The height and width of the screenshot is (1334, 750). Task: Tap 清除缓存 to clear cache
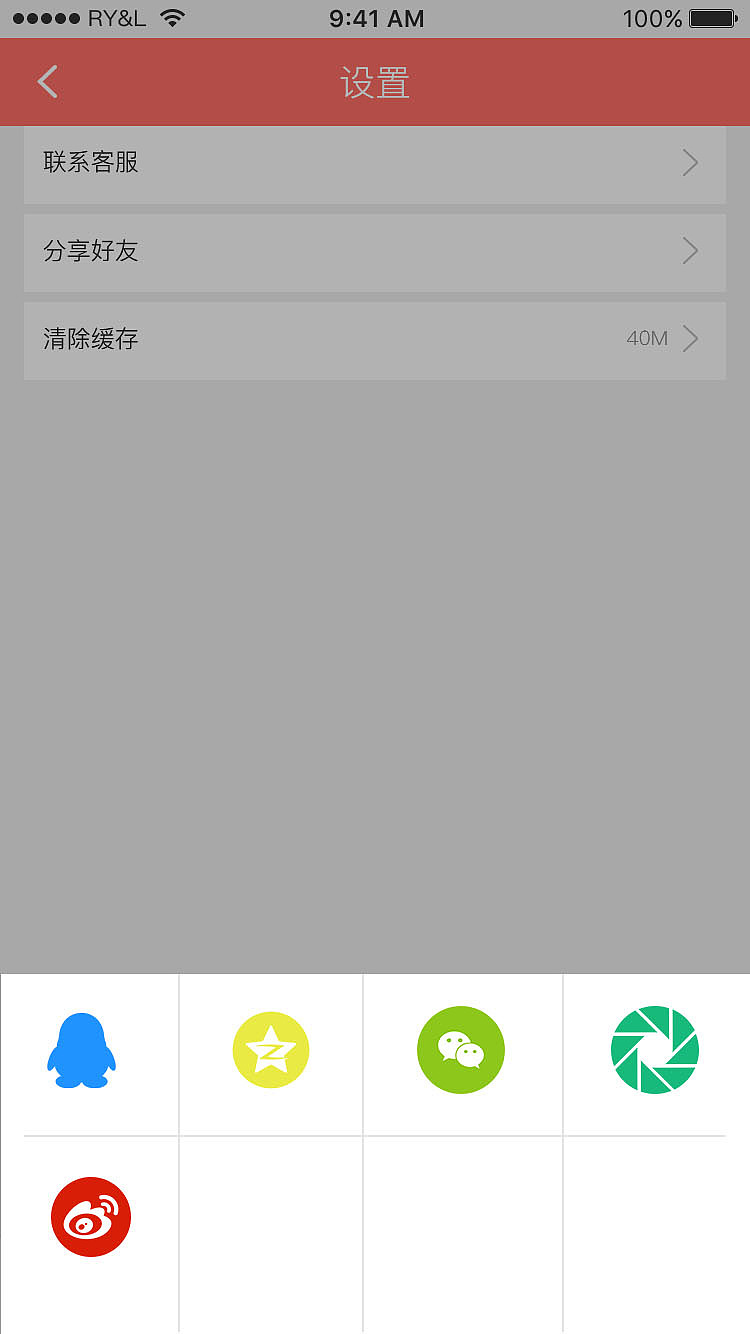(375, 340)
